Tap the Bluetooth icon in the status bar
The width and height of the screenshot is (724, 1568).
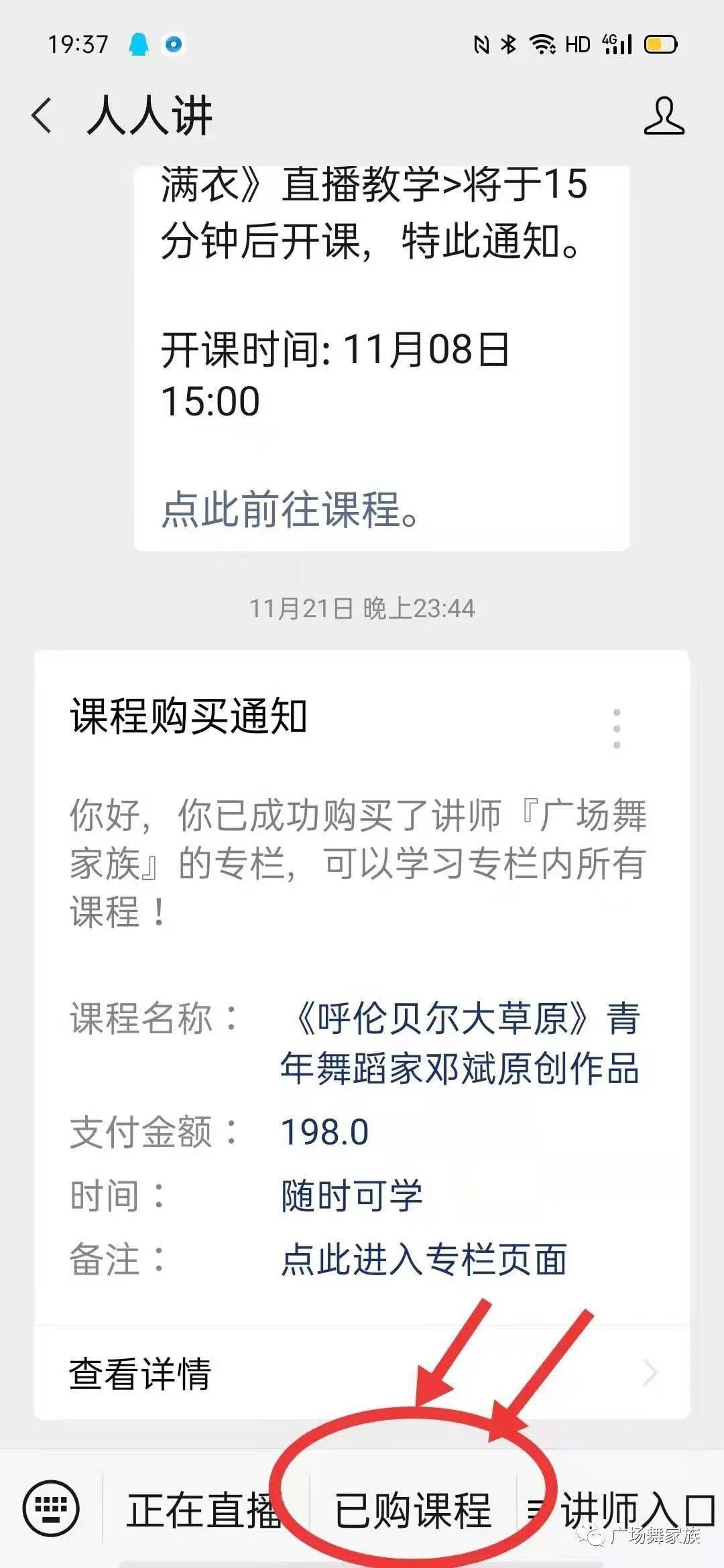509,44
